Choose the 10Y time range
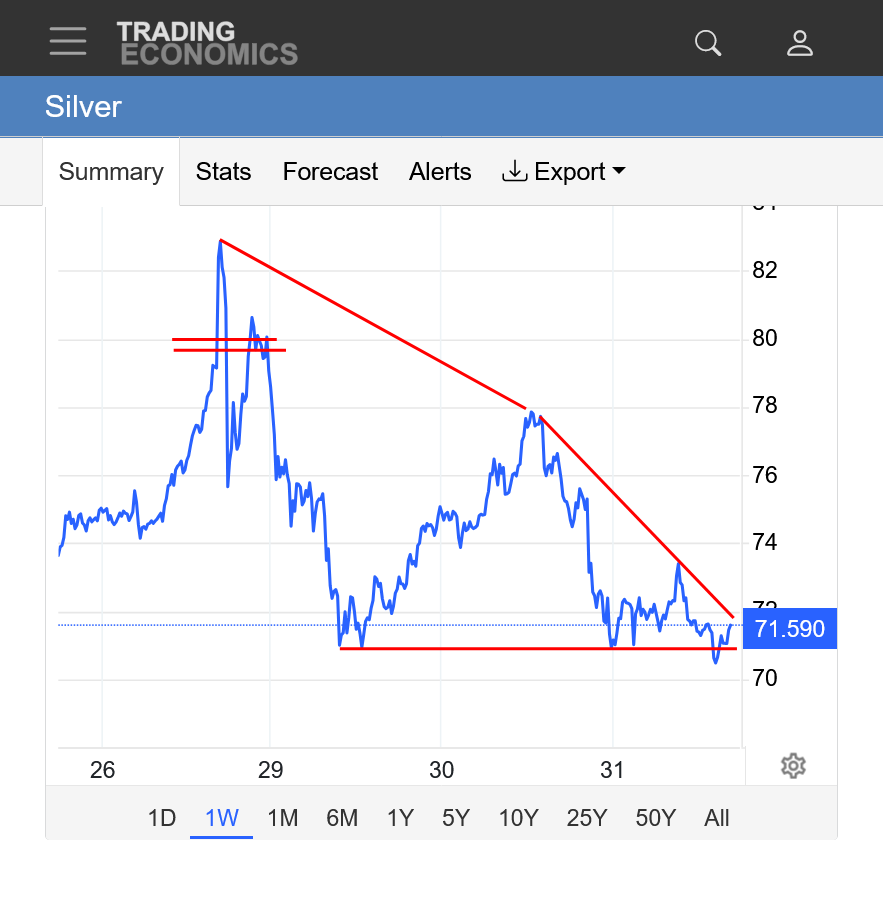 click(518, 818)
